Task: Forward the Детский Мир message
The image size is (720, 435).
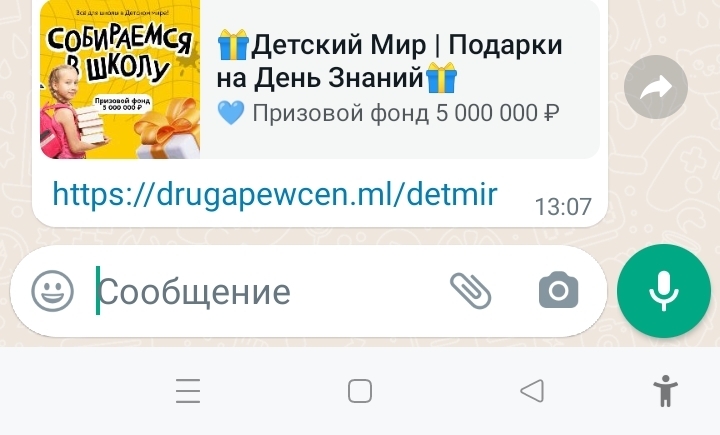Action: click(x=655, y=89)
